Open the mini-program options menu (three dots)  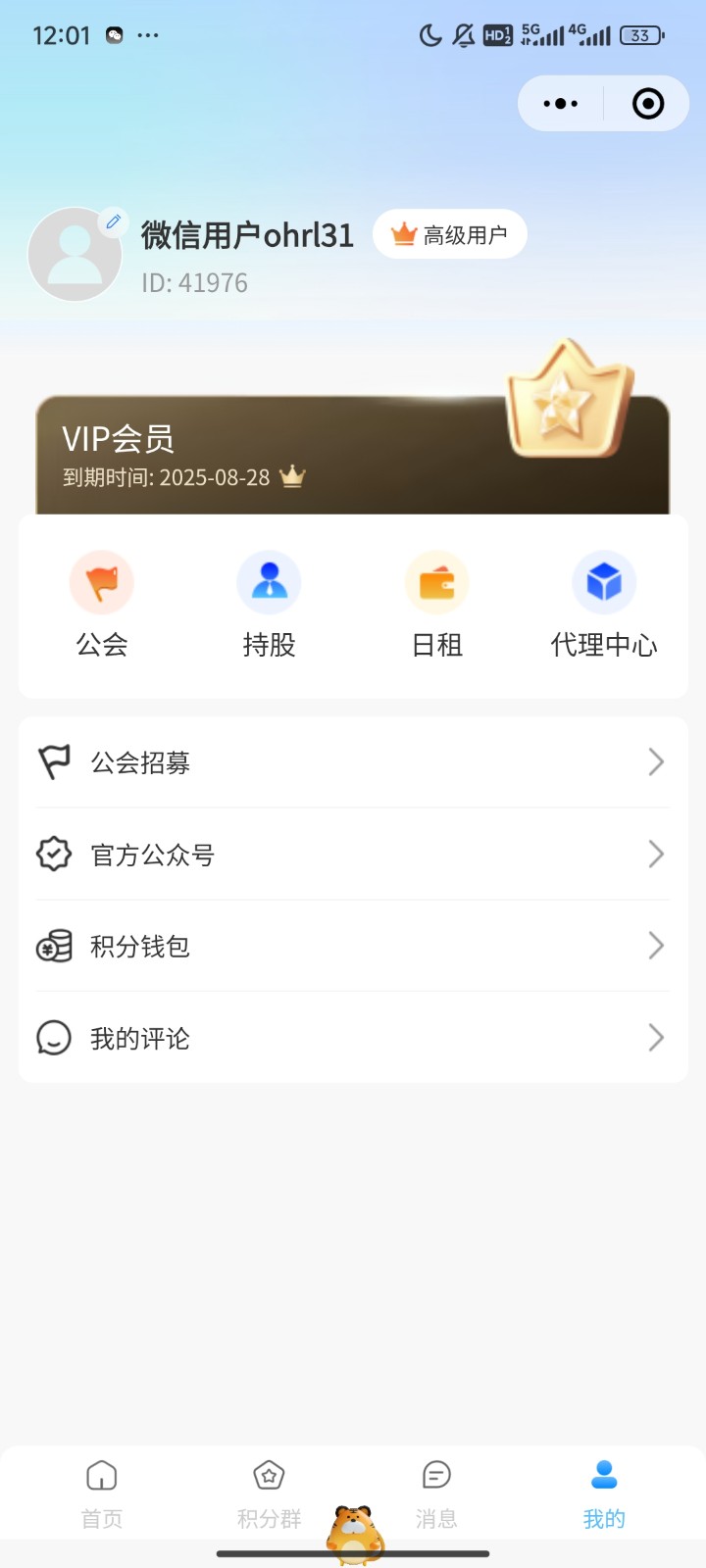[x=560, y=103]
